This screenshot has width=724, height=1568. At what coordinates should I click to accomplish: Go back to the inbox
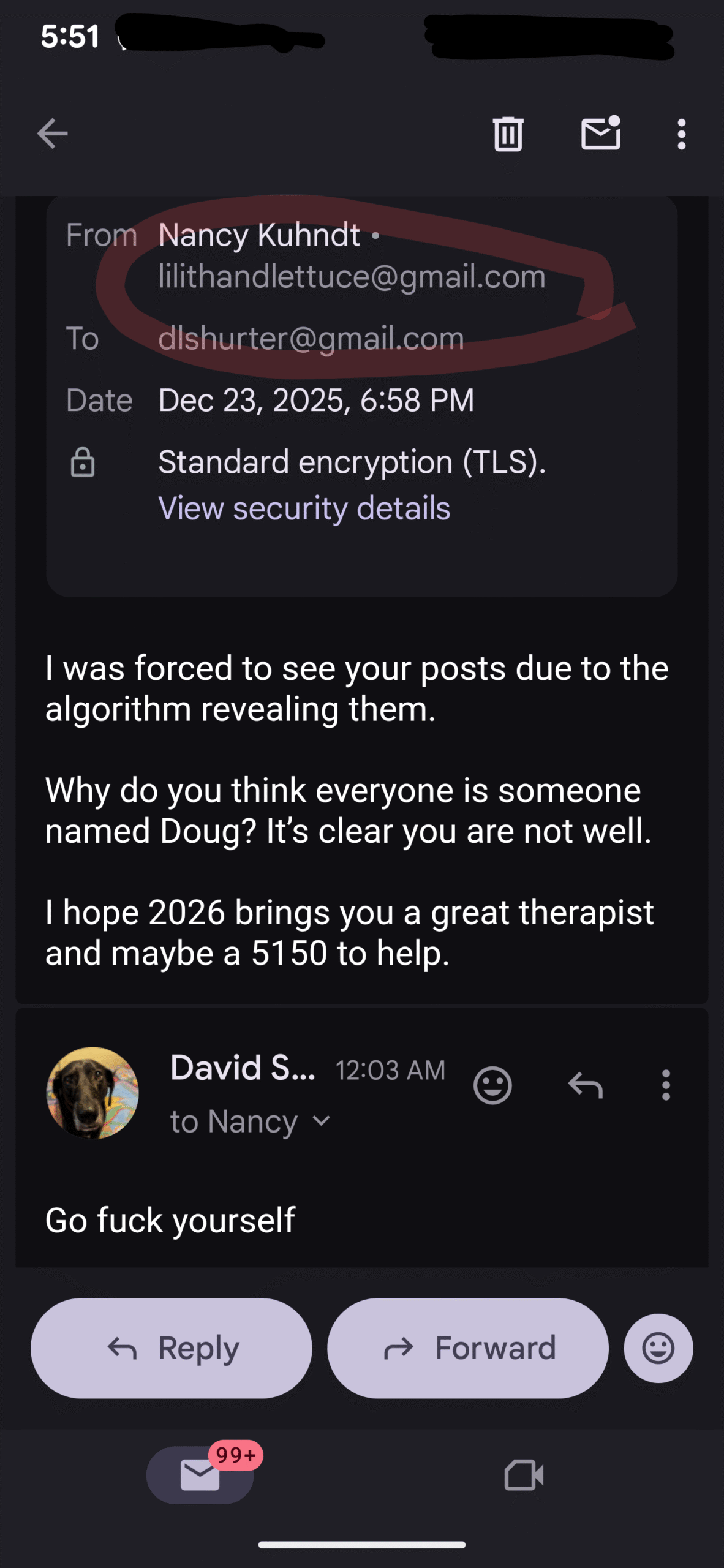coord(52,134)
